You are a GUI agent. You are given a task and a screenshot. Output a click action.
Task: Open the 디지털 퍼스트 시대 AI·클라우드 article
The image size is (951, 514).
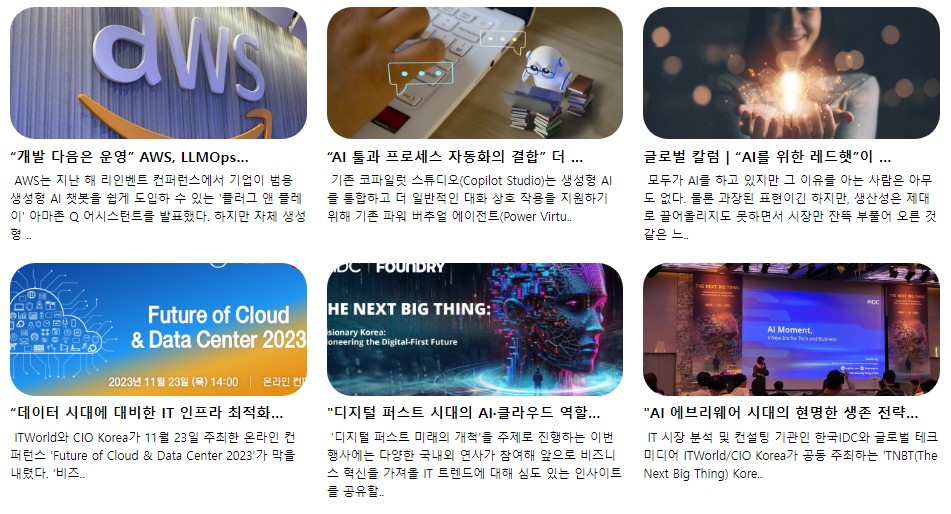click(463, 412)
